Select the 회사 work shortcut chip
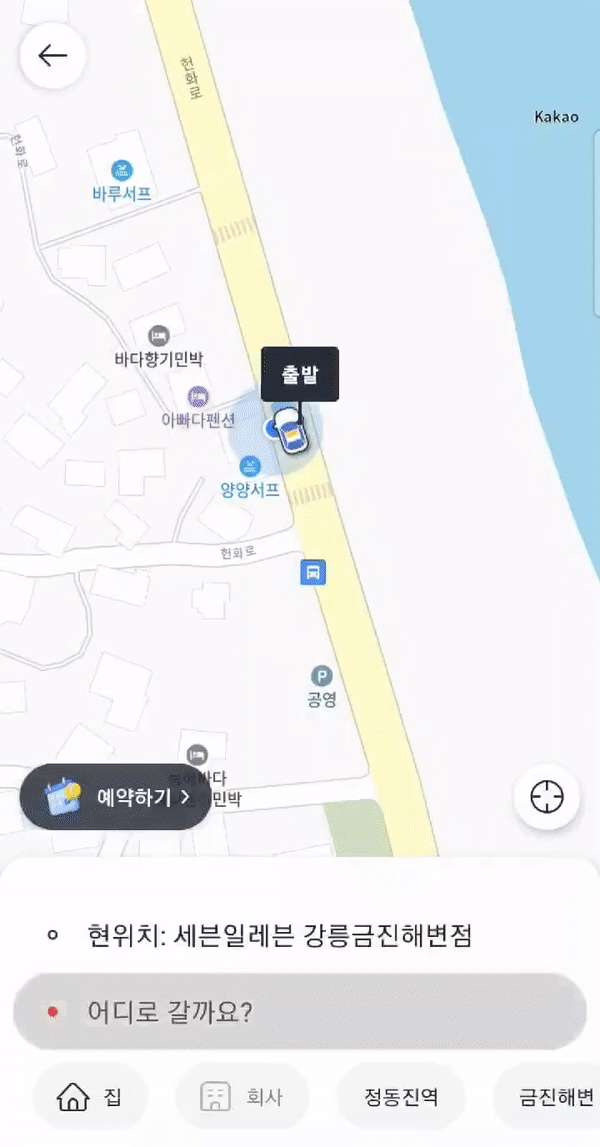 pos(242,1097)
